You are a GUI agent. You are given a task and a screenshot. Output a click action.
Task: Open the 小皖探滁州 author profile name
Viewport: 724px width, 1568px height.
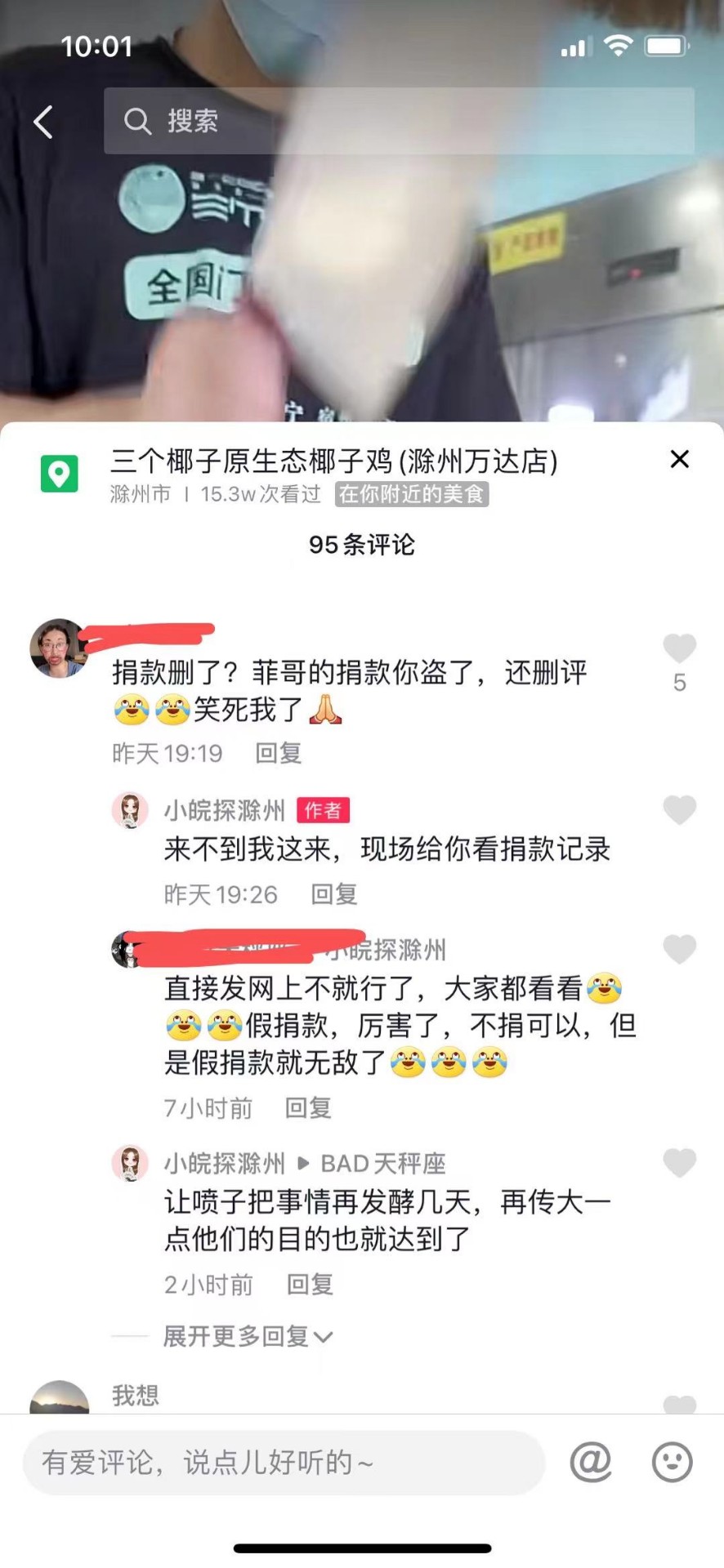(225, 810)
